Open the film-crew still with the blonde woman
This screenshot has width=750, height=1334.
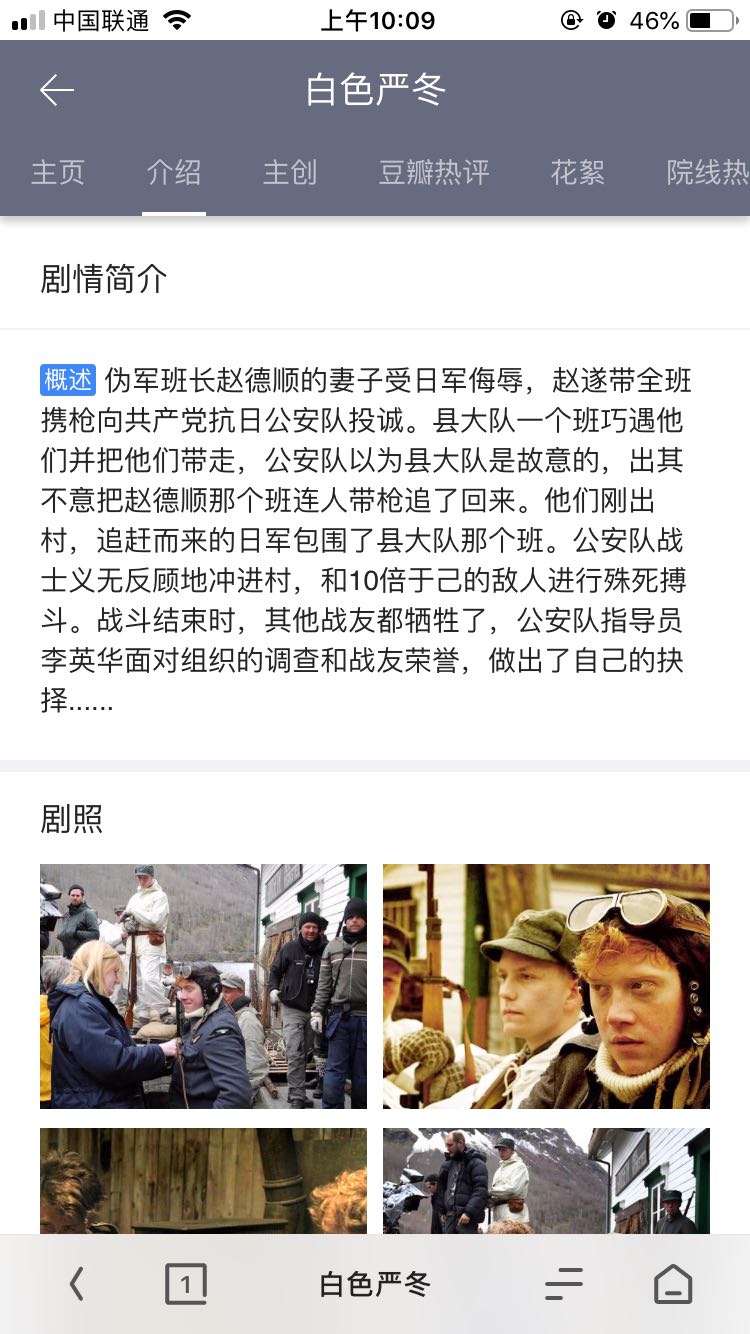tap(203, 986)
